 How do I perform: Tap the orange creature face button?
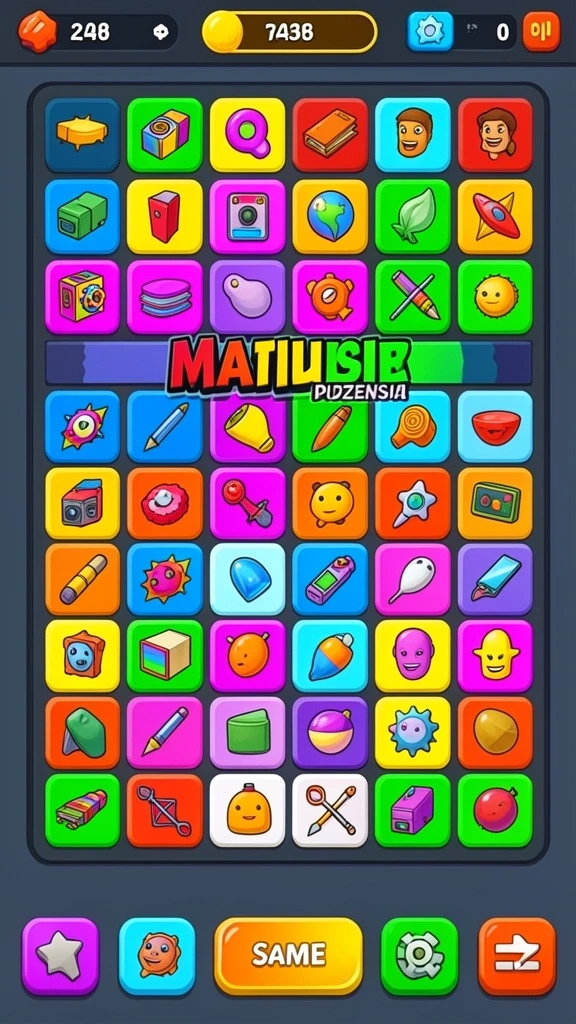[157, 955]
